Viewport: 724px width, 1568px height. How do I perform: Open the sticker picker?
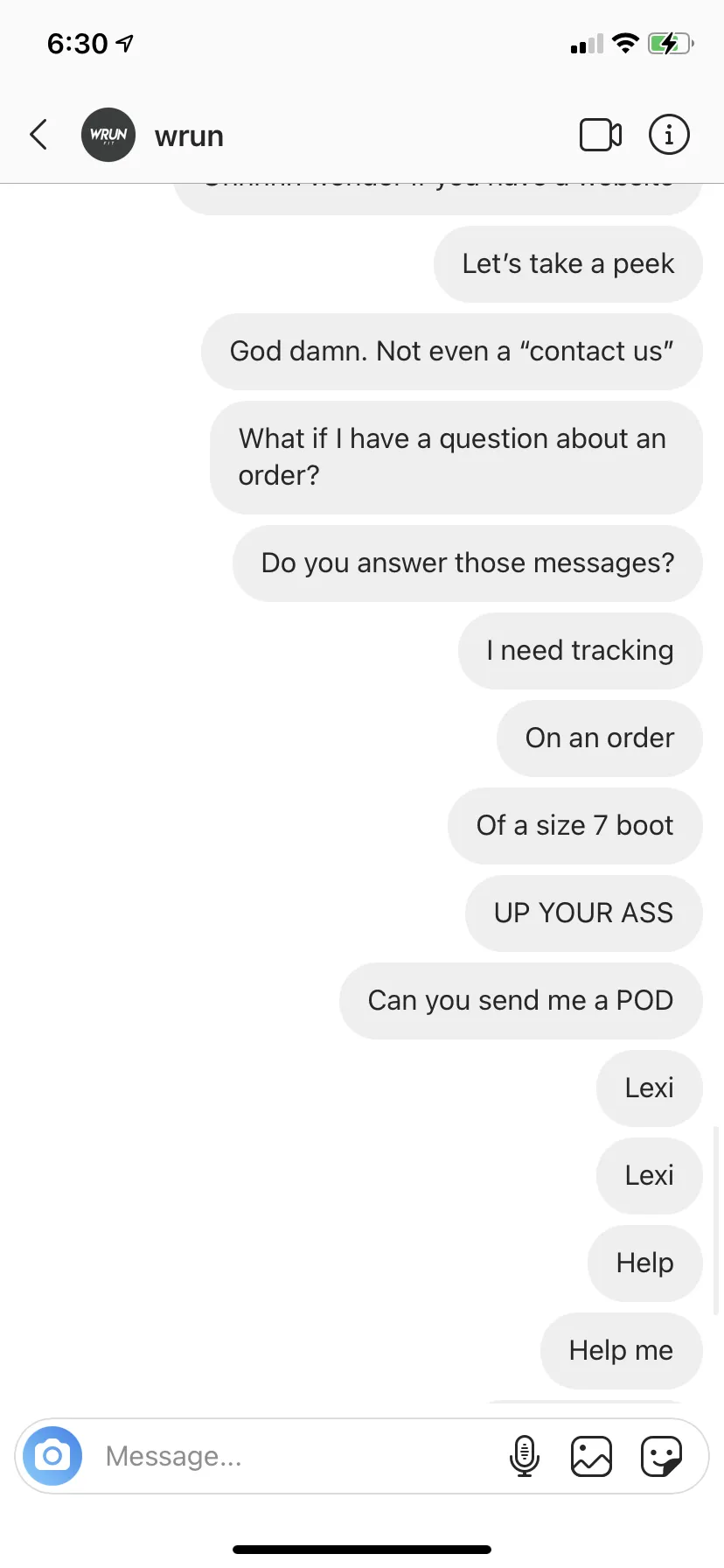[661, 1456]
